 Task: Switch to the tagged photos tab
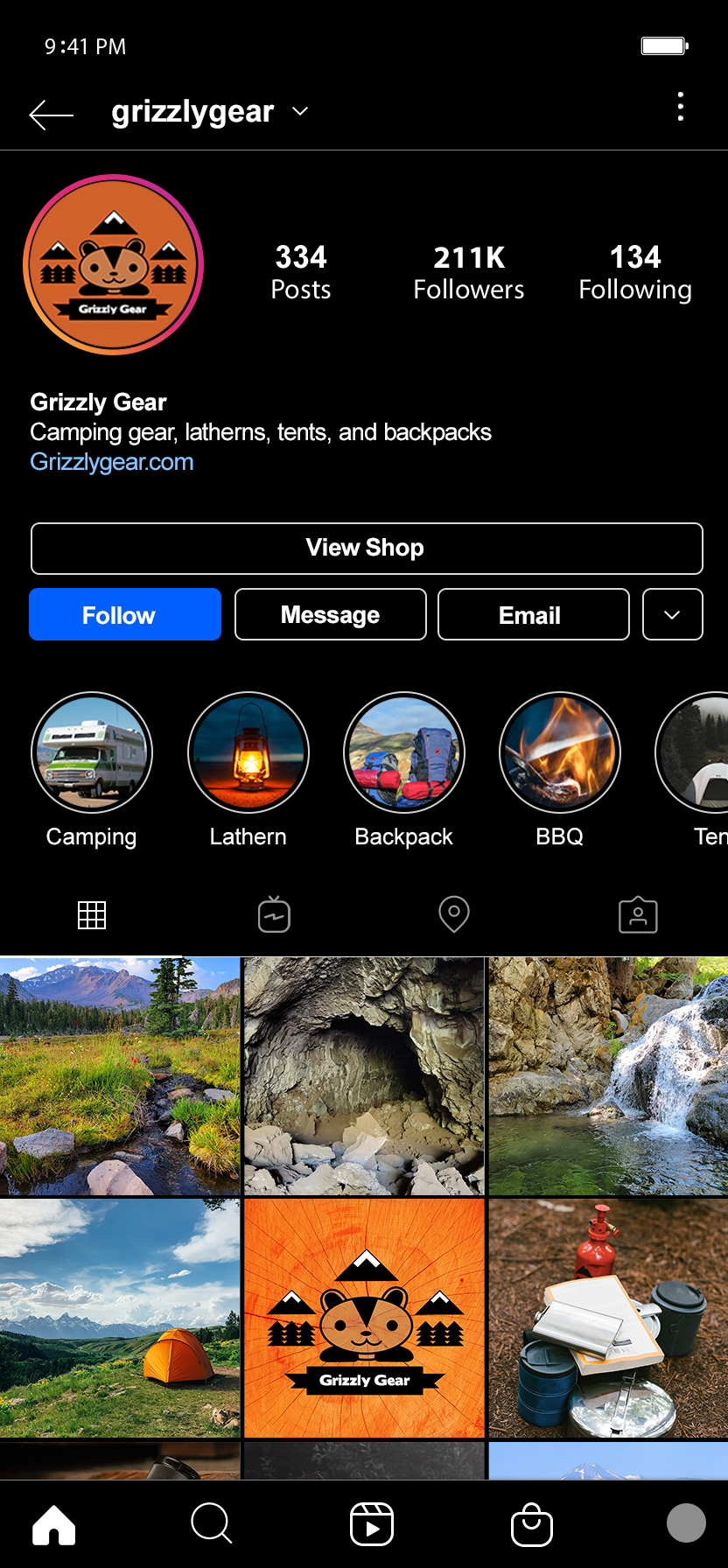pos(638,914)
